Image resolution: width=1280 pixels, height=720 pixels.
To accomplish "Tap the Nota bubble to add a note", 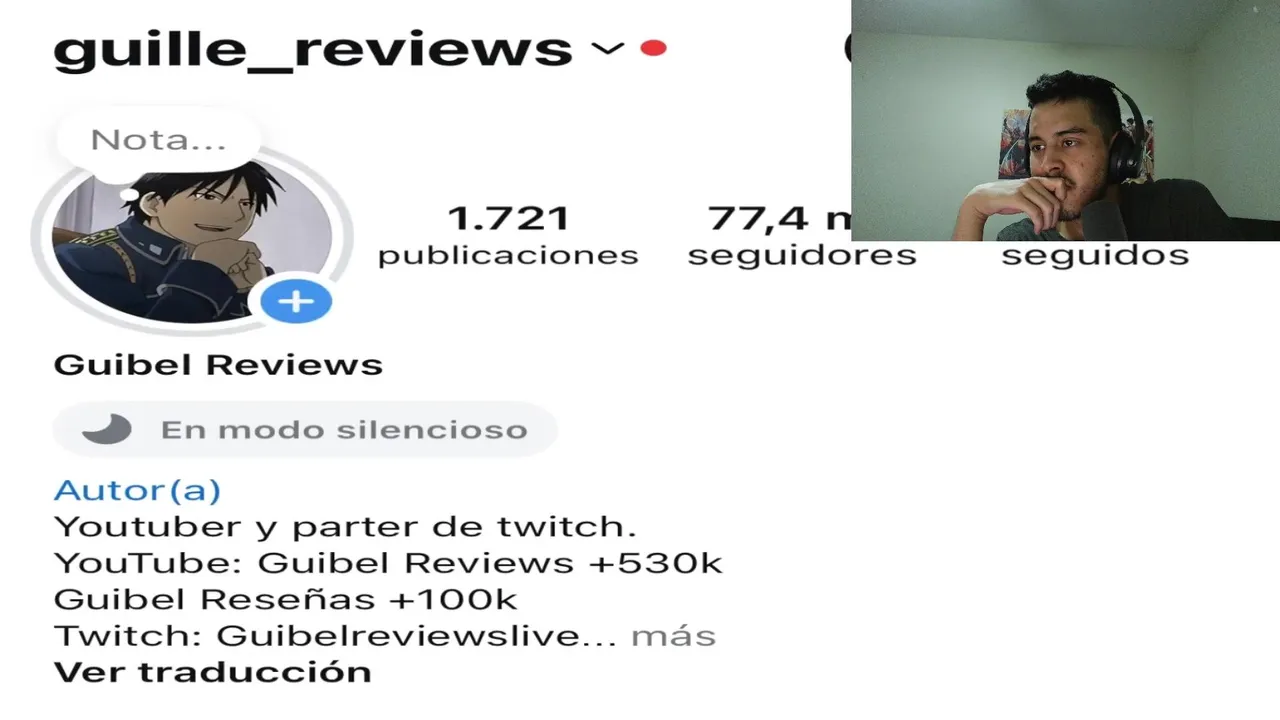I will tap(158, 140).
